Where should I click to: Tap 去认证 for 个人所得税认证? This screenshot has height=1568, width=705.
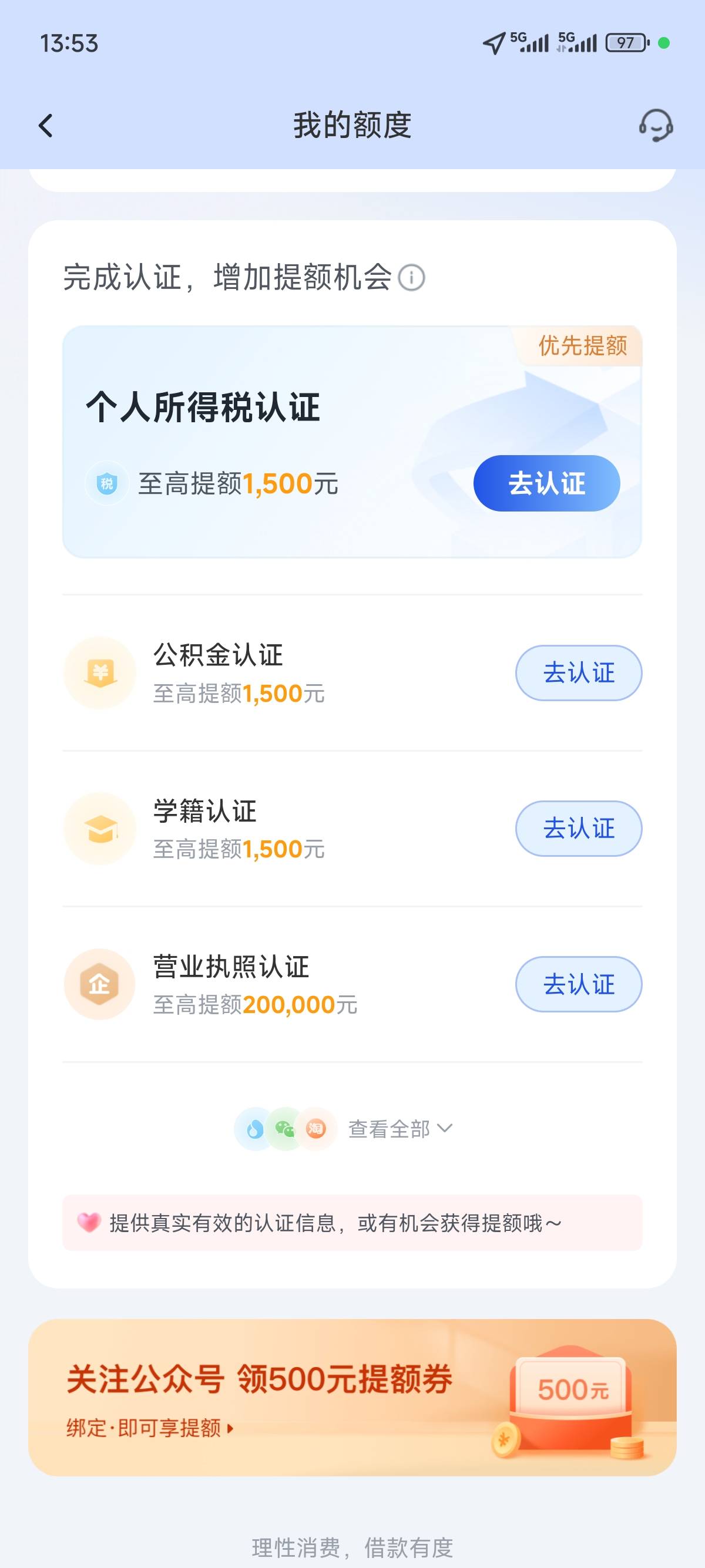tap(546, 483)
